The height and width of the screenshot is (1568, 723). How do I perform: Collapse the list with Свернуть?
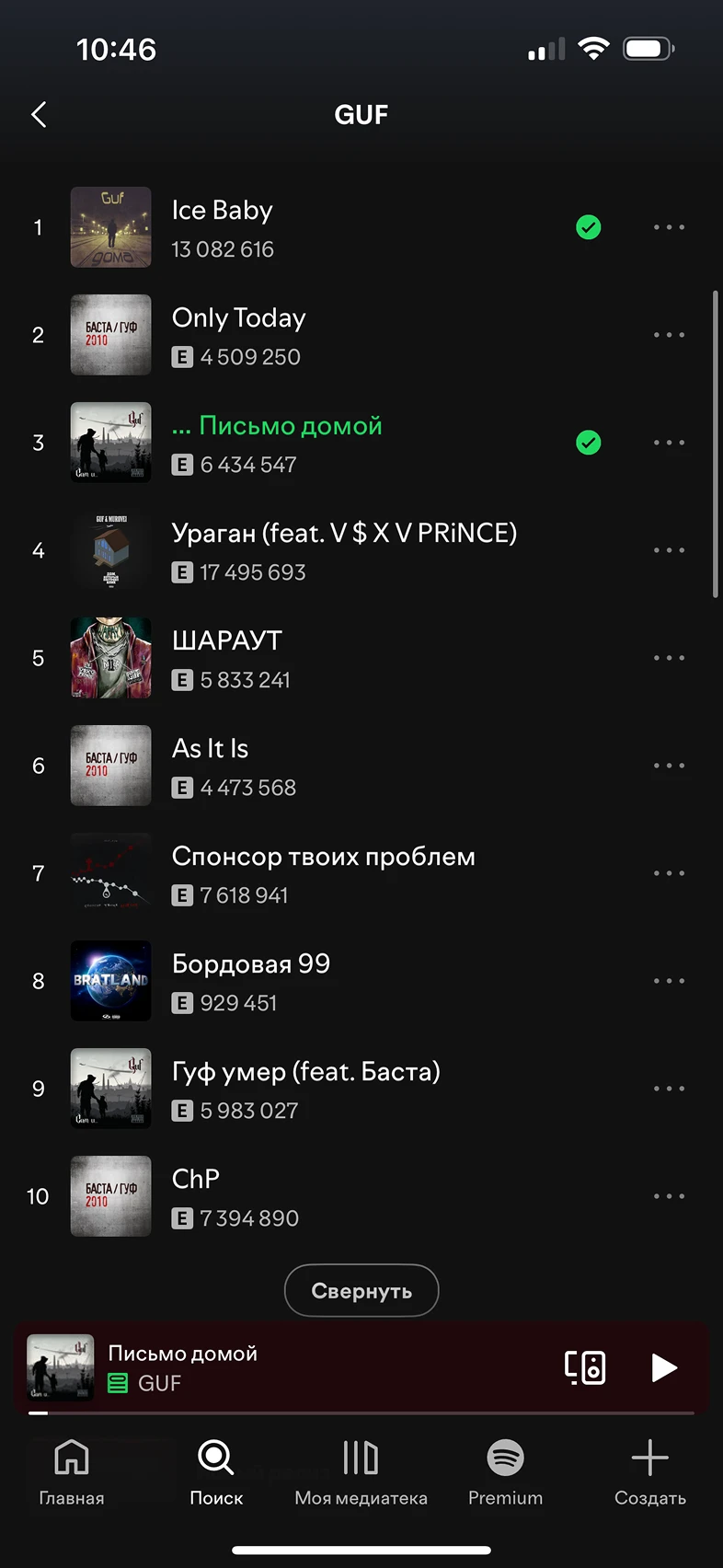(361, 1291)
